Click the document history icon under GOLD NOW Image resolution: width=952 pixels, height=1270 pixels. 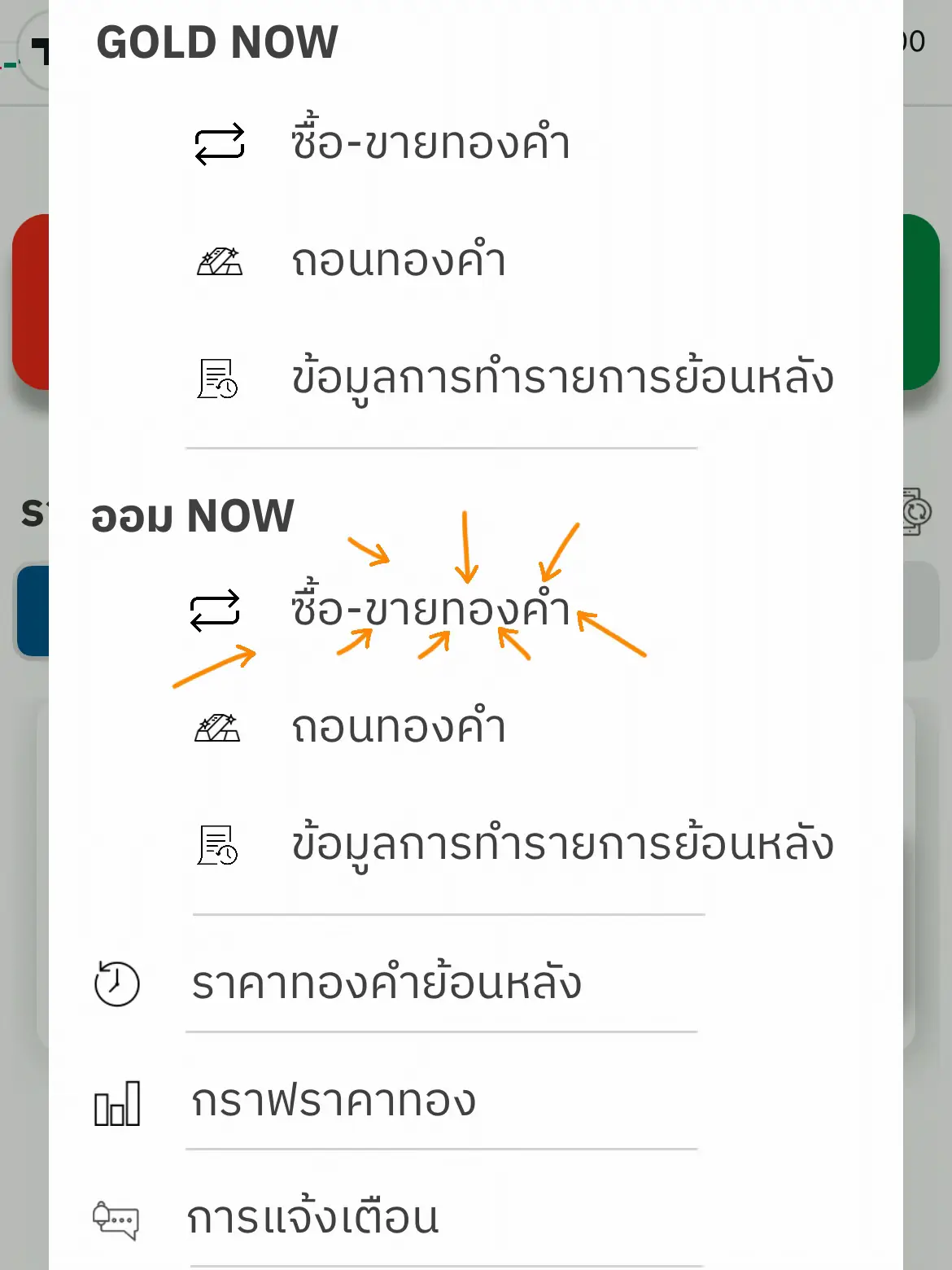[x=216, y=379]
